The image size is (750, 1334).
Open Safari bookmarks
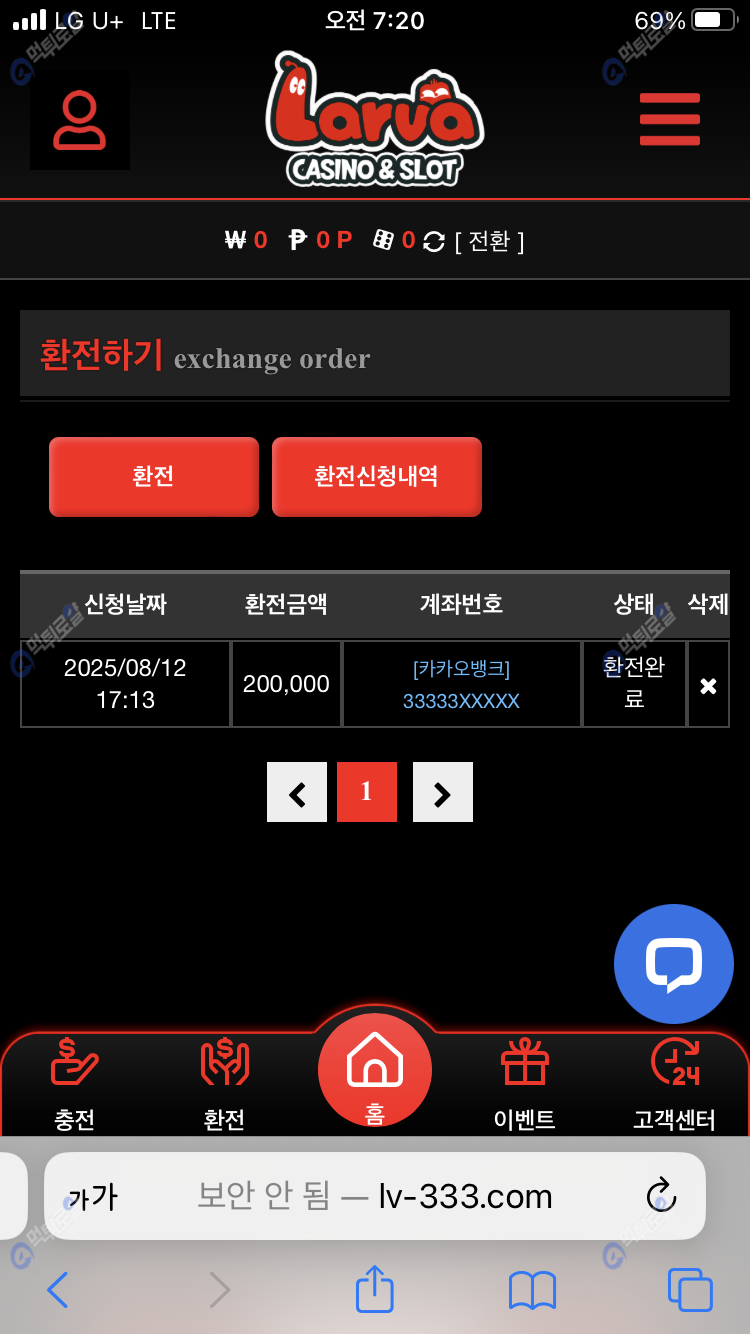click(x=532, y=1290)
